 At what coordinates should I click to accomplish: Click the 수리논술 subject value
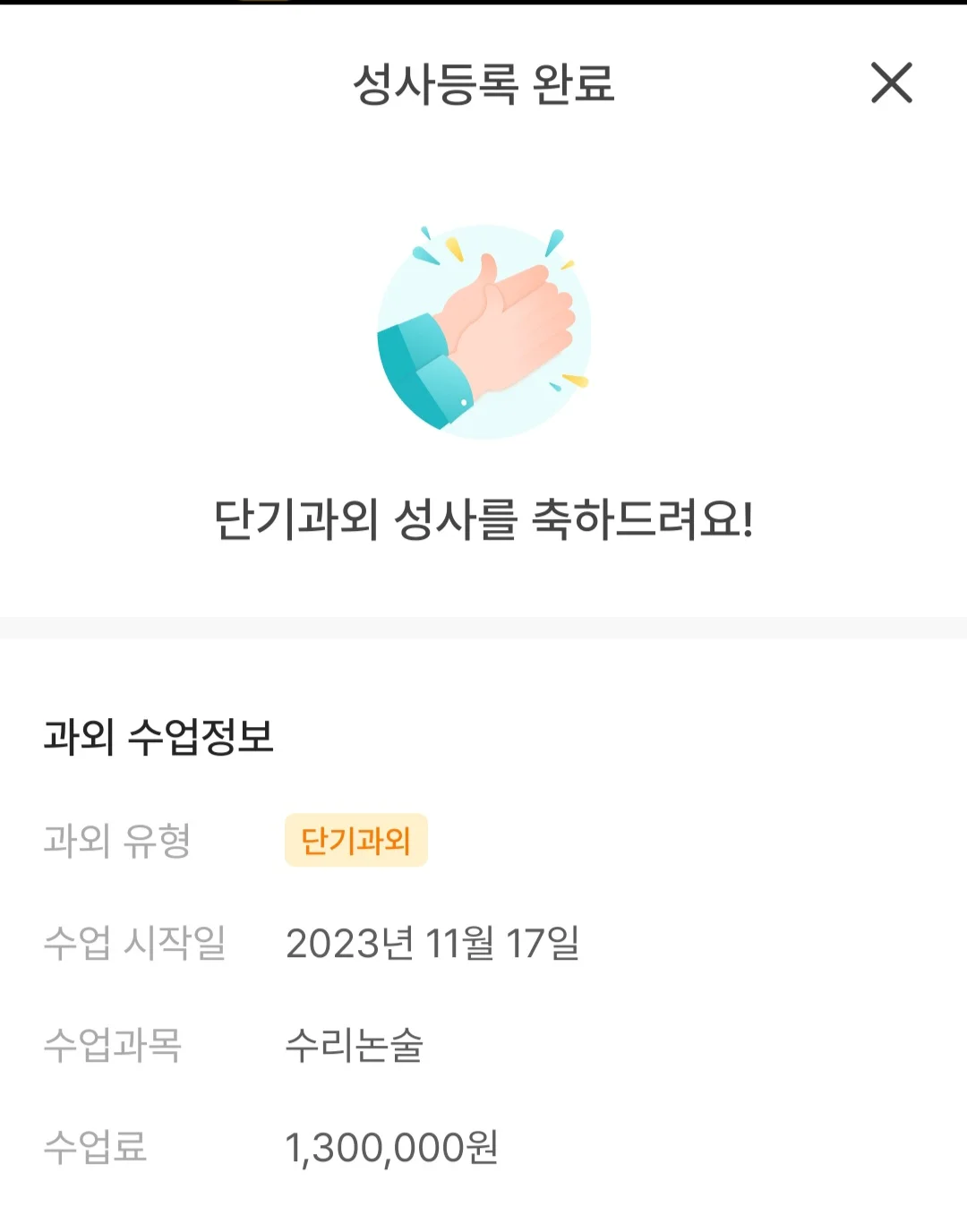pos(354,1042)
